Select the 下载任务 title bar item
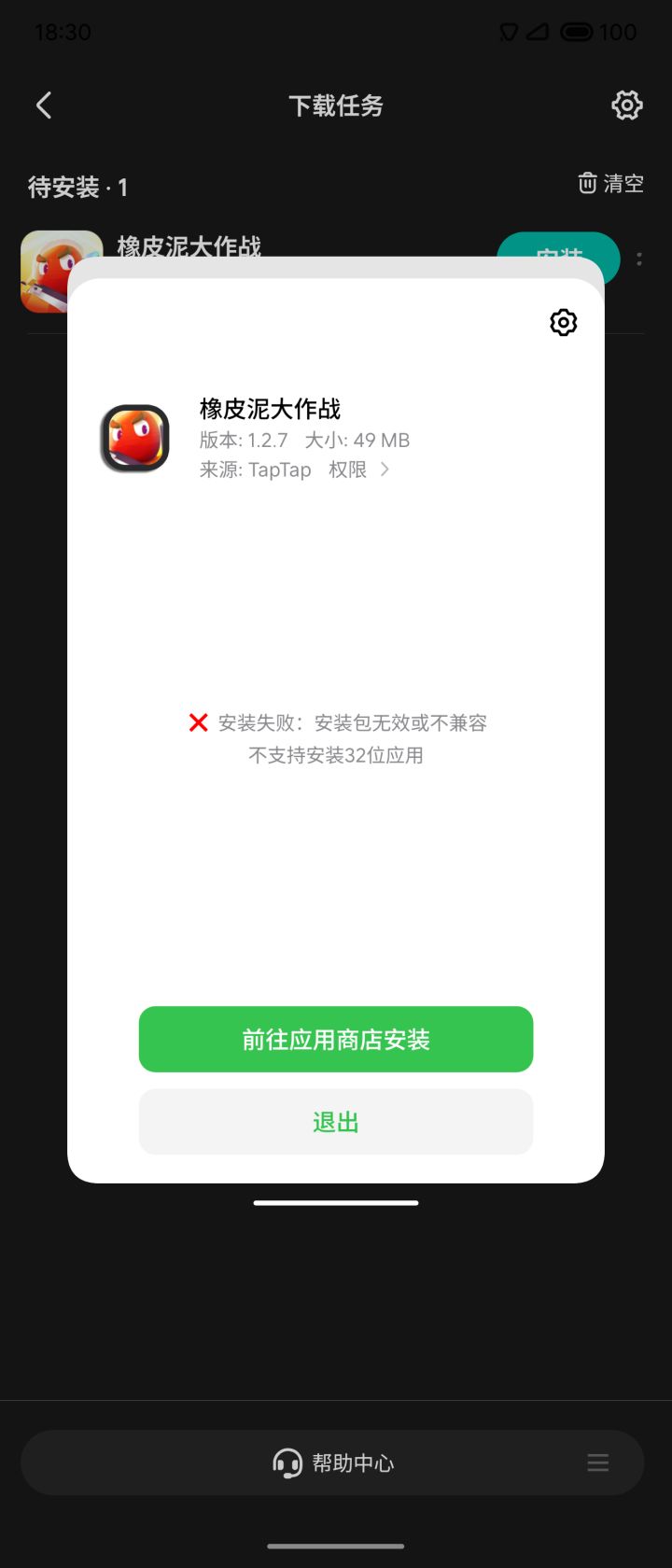The width and height of the screenshot is (672, 1568). (336, 105)
